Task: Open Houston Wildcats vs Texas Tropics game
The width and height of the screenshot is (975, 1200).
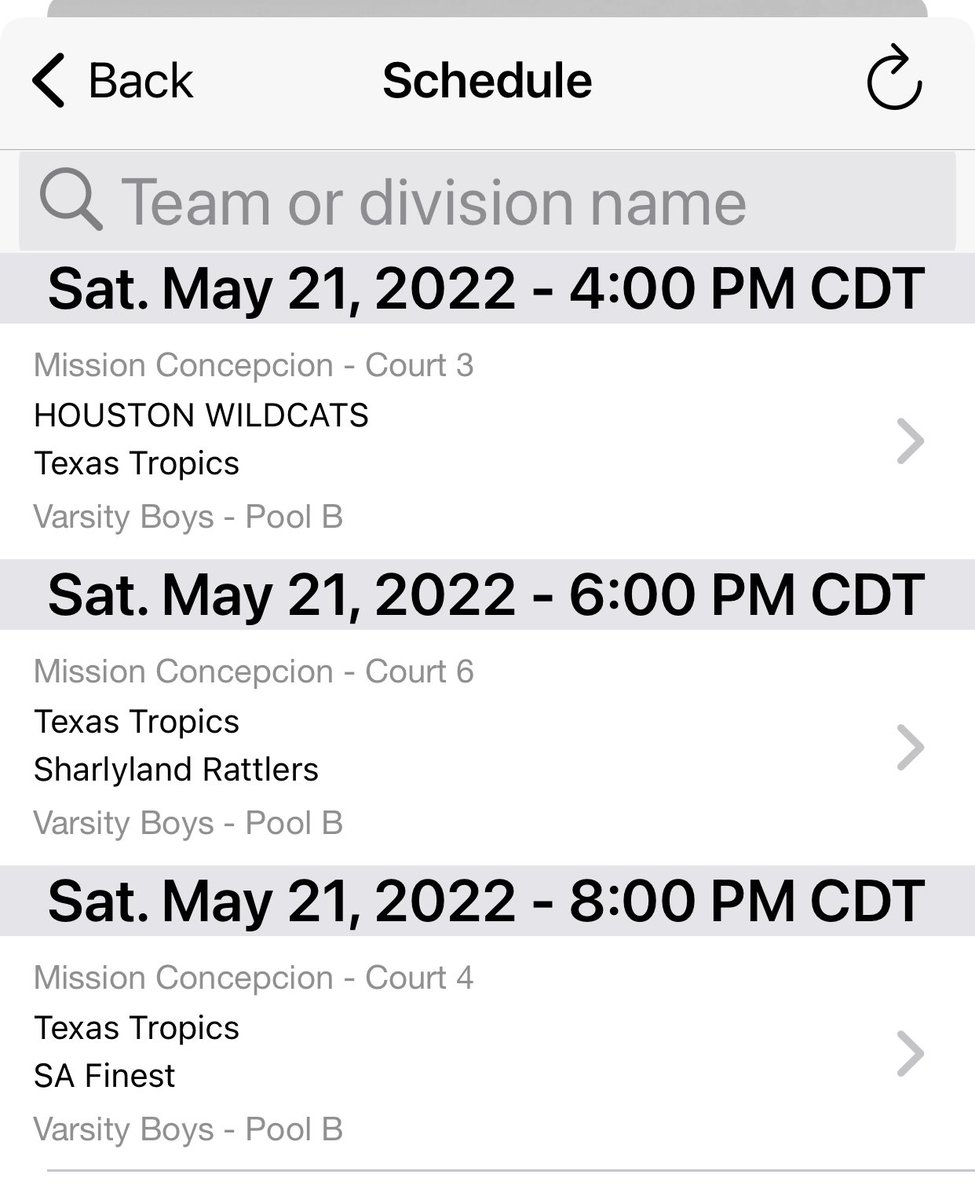Action: 487,441
